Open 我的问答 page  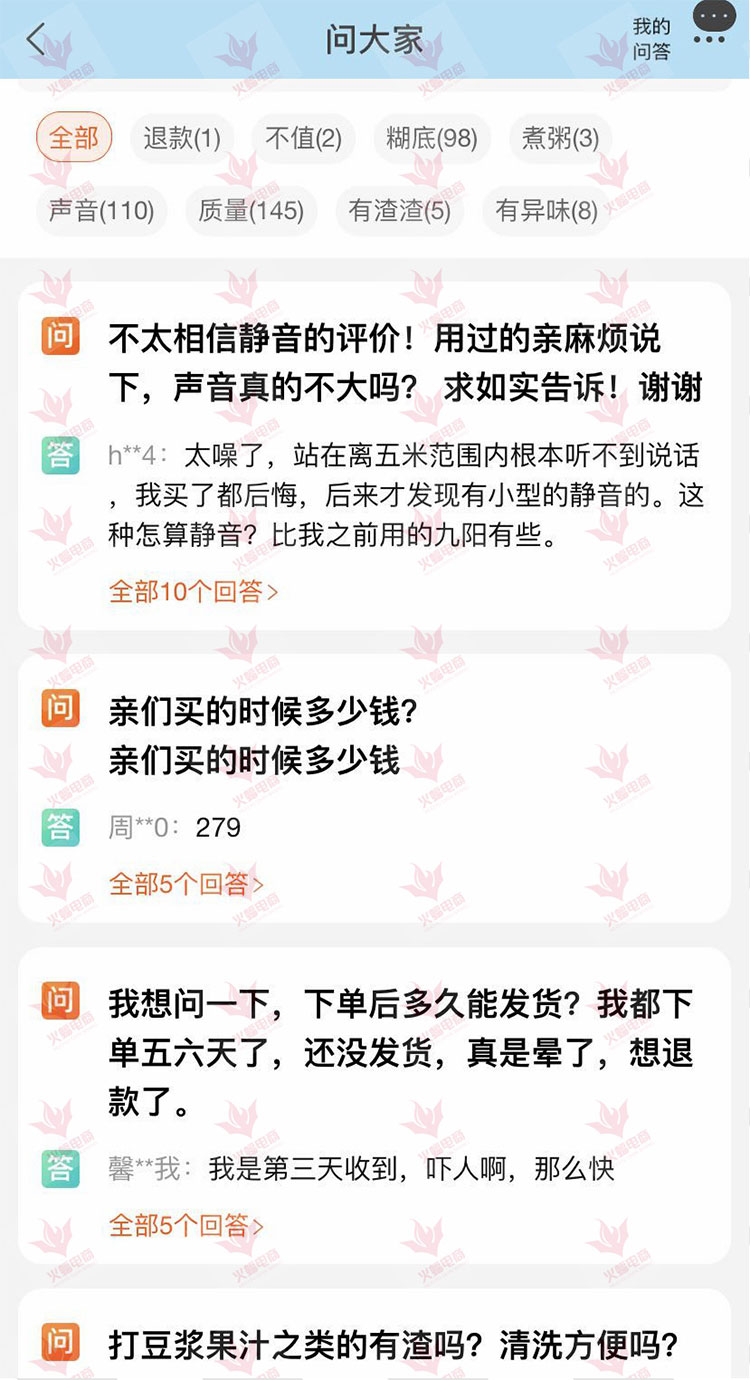click(651, 40)
